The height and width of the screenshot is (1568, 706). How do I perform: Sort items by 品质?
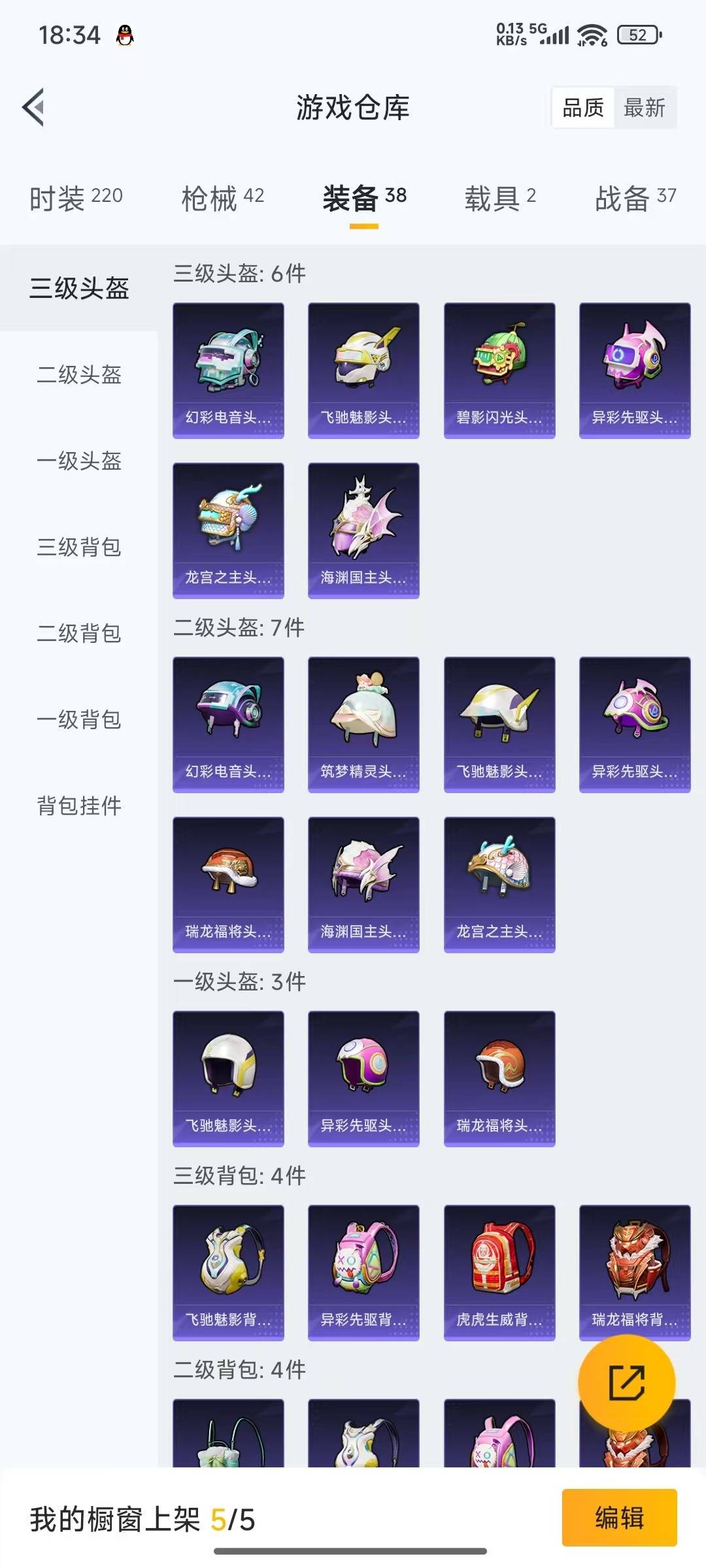(x=583, y=108)
